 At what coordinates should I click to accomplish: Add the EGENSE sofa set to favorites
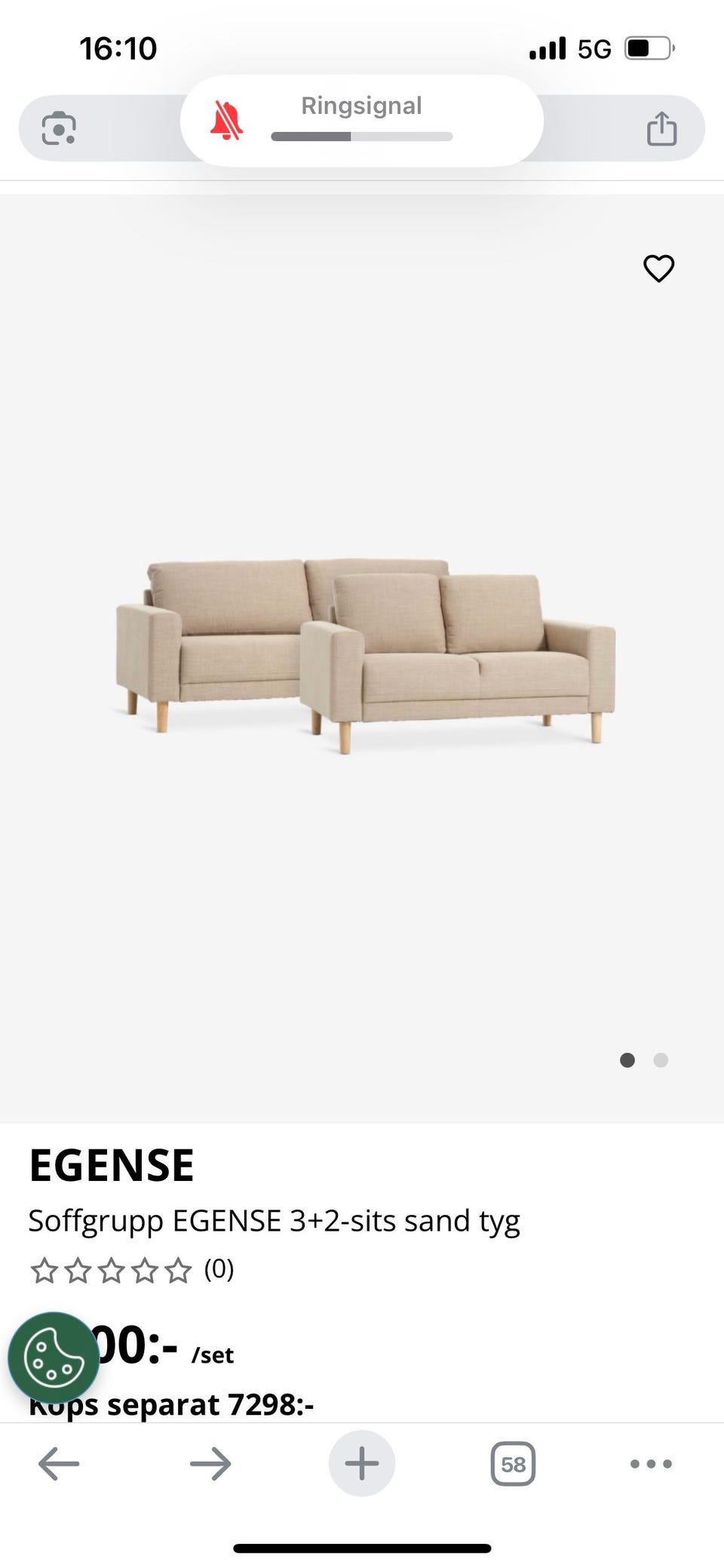[x=658, y=269]
